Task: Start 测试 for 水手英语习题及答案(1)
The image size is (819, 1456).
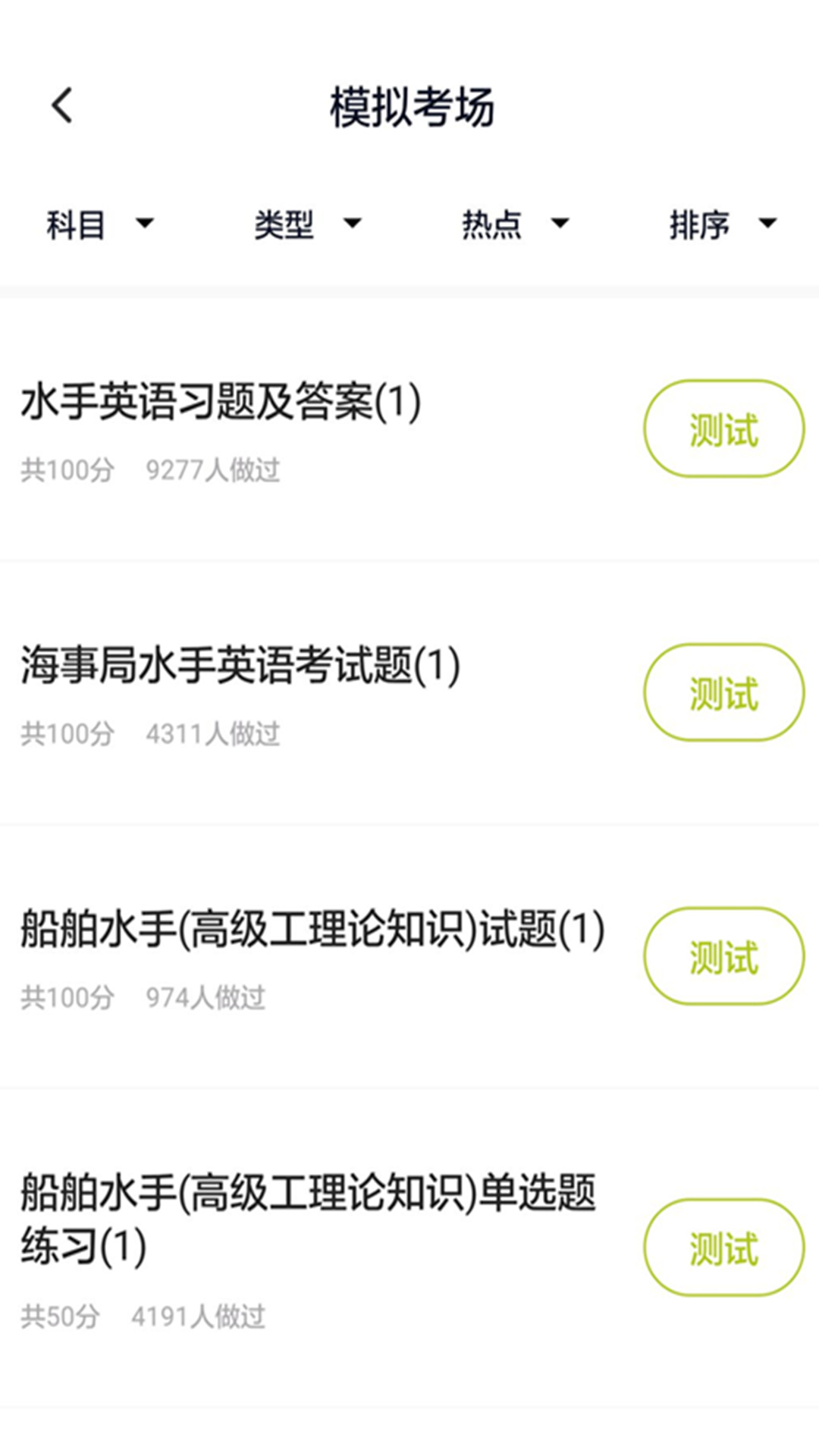Action: pyautogui.click(x=723, y=429)
